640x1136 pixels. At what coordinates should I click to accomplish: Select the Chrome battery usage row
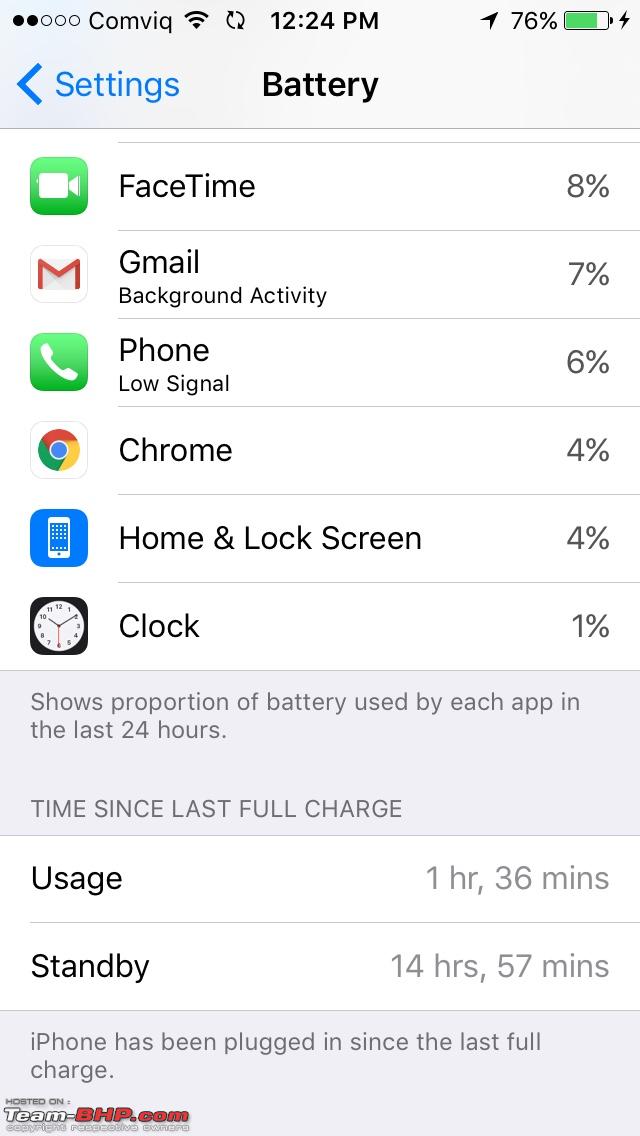point(320,451)
